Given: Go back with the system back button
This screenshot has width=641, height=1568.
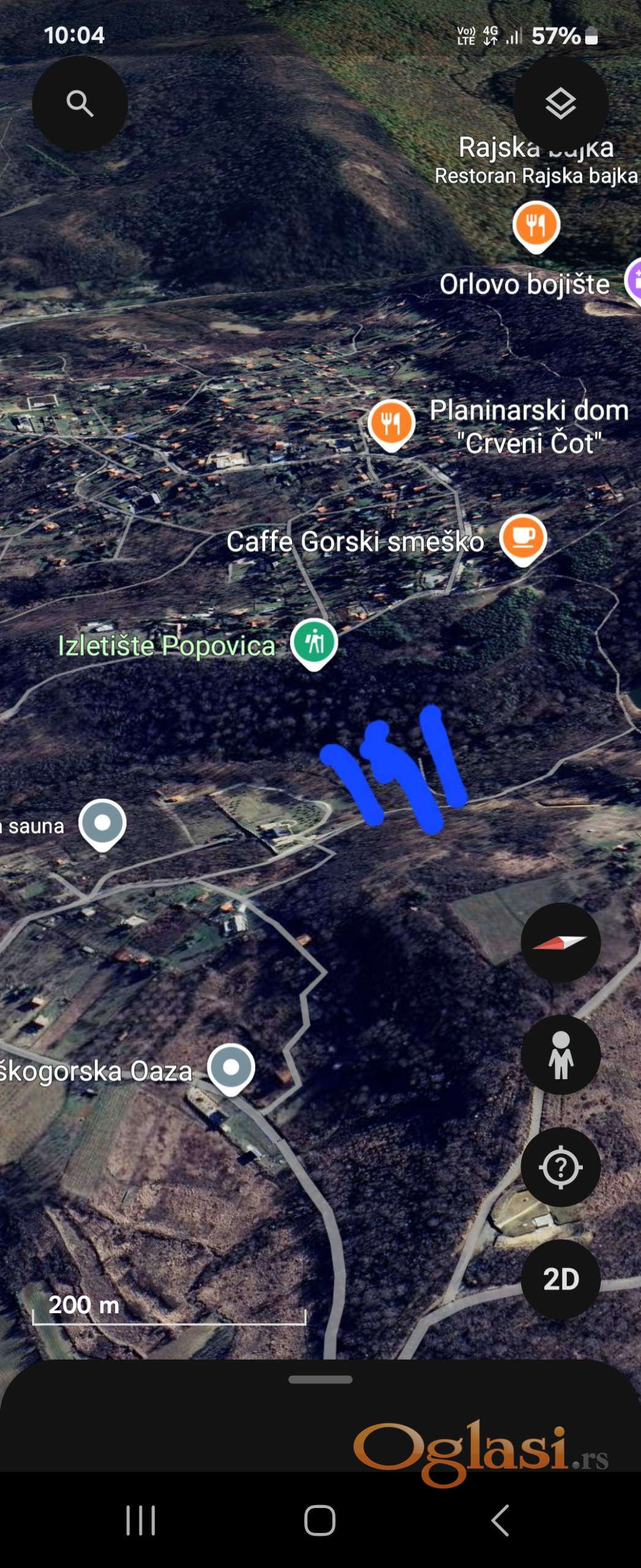Looking at the screenshot, I should pyautogui.click(x=500, y=1520).
